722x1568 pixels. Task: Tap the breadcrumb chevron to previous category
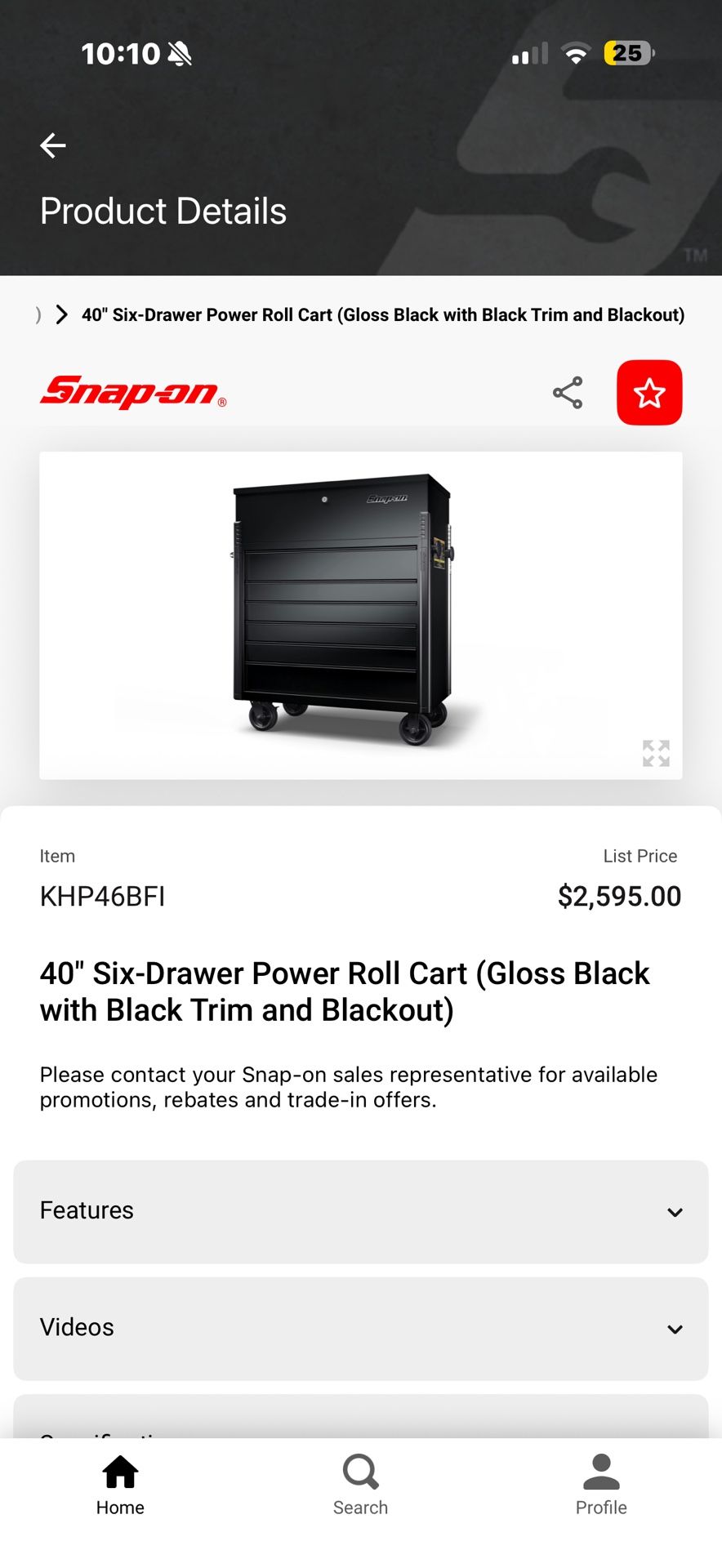pyautogui.click(x=61, y=315)
